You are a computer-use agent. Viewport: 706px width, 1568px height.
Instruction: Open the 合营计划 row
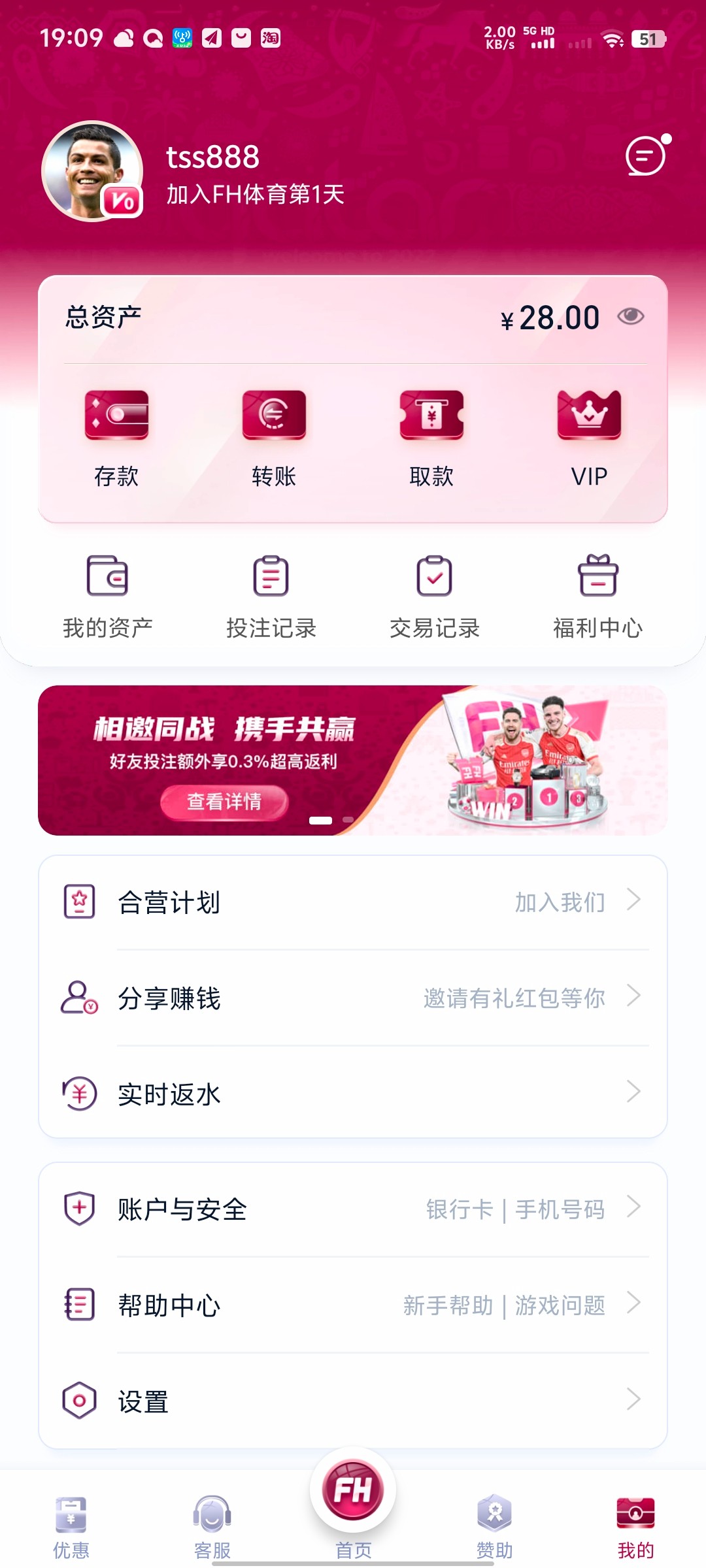tap(353, 902)
